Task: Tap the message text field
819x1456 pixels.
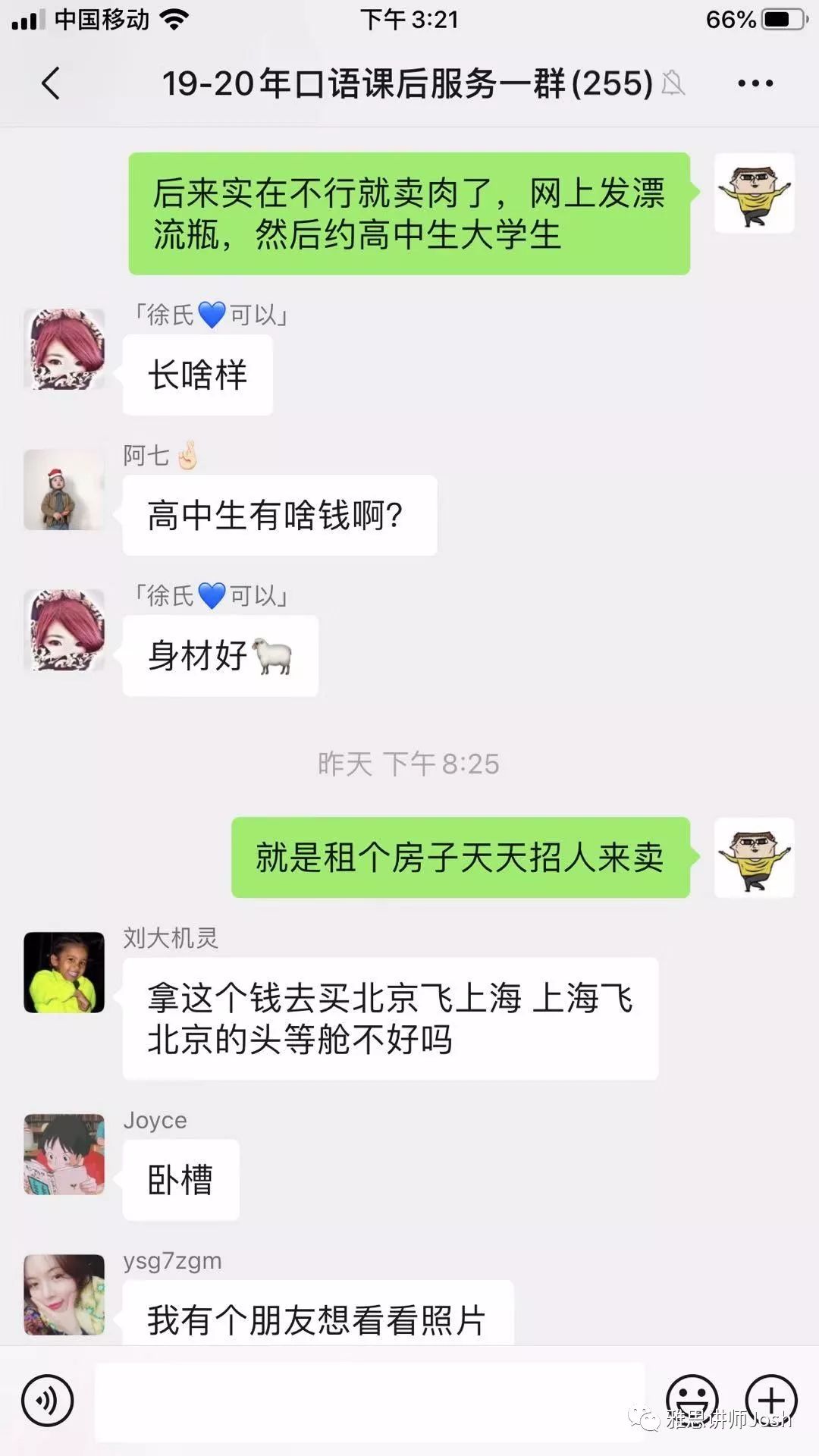Action: click(369, 1401)
